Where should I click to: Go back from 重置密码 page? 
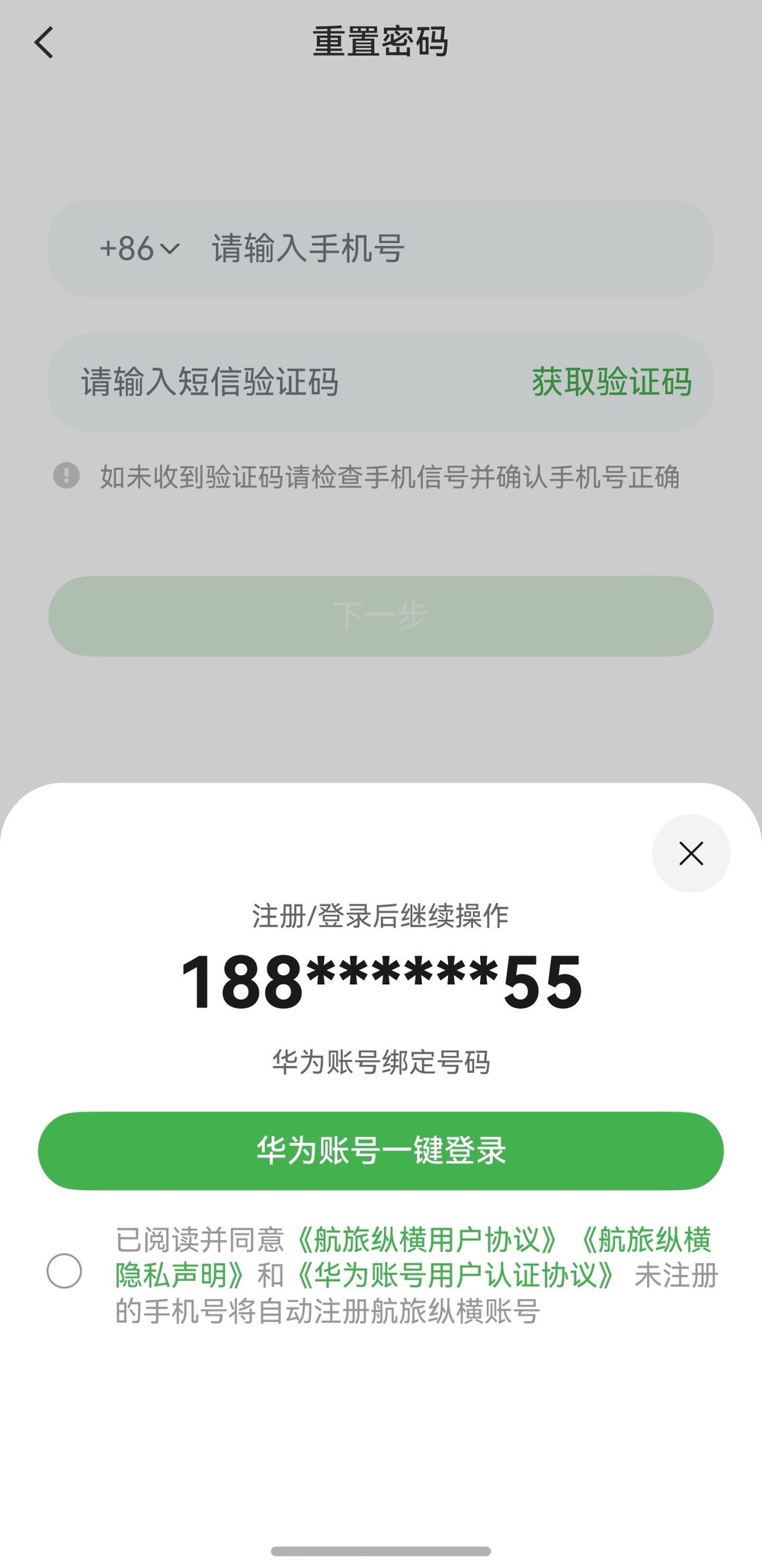coord(44,43)
